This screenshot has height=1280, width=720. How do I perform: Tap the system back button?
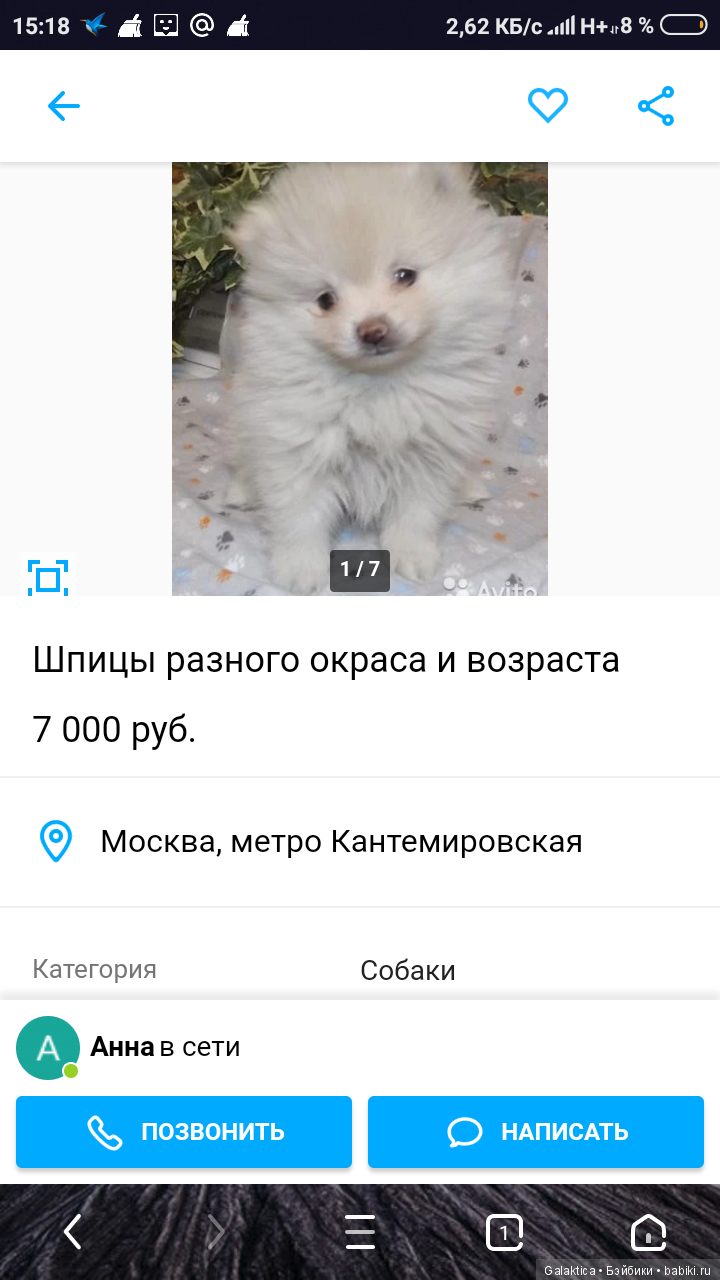tap(73, 1232)
